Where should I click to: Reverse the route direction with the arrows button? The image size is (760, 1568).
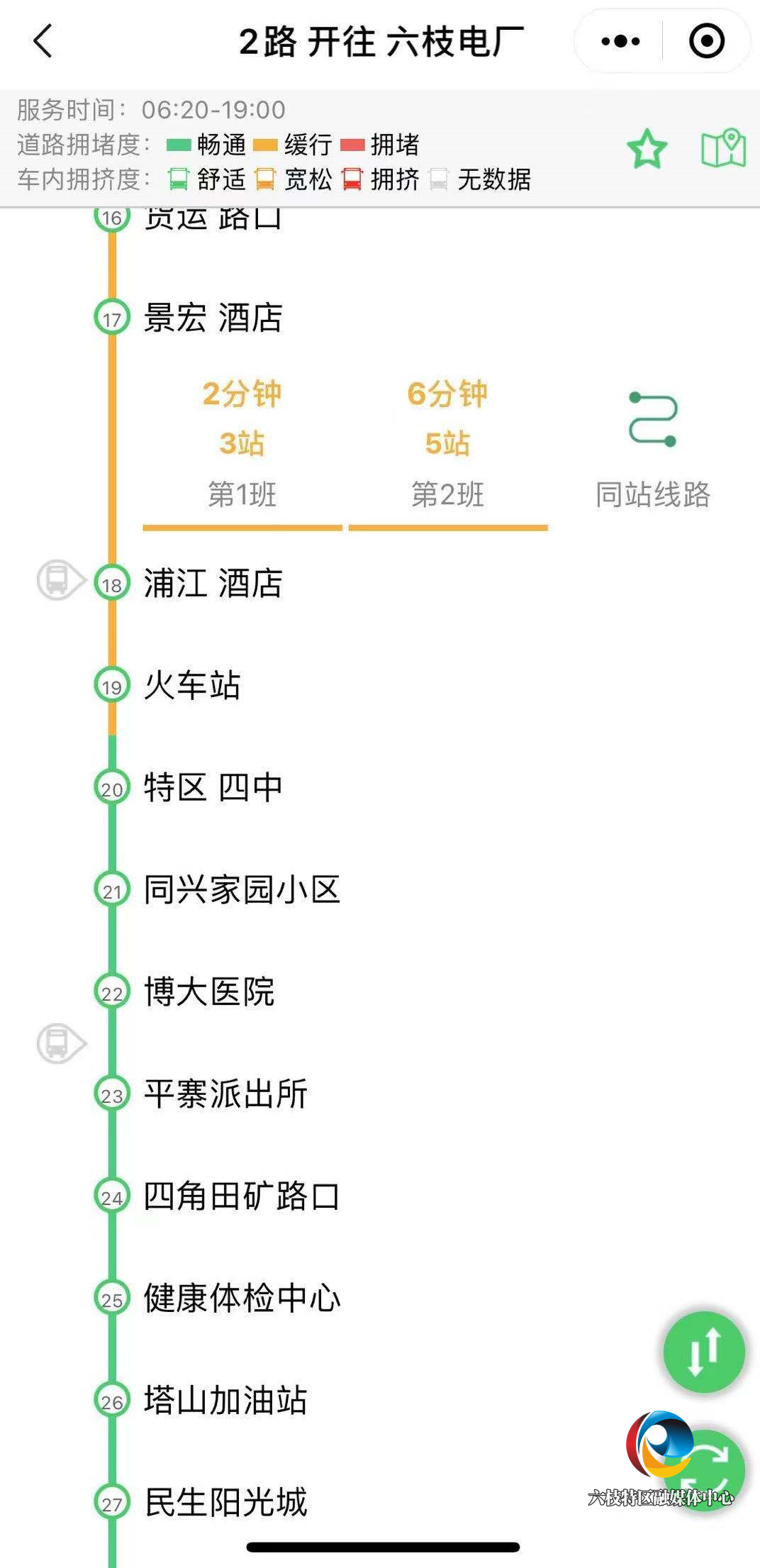click(x=703, y=1352)
